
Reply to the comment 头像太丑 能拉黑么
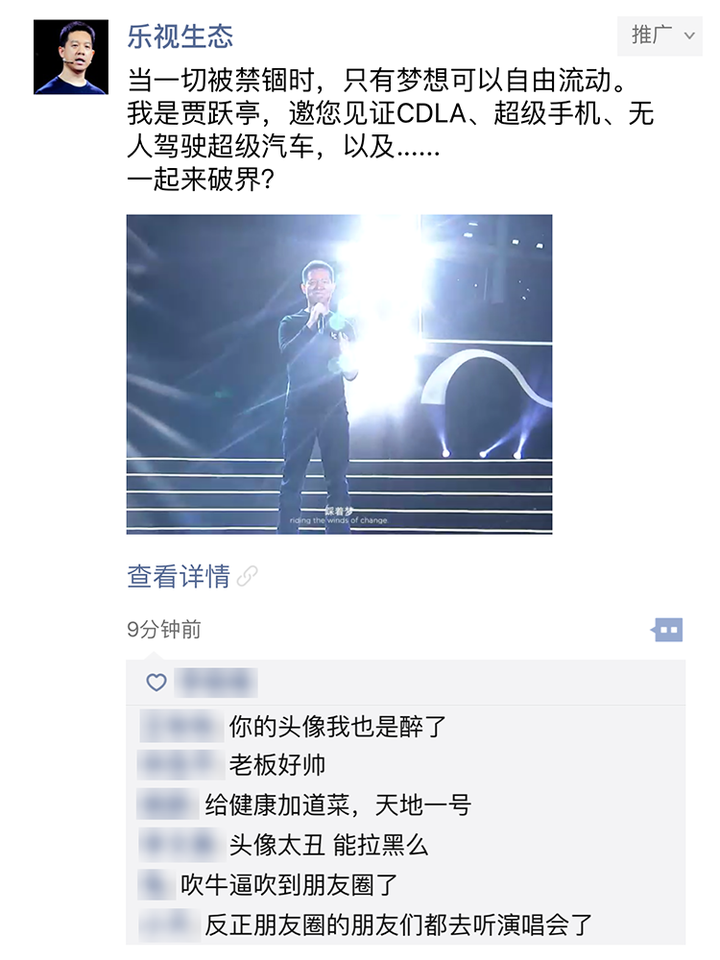click(328, 845)
